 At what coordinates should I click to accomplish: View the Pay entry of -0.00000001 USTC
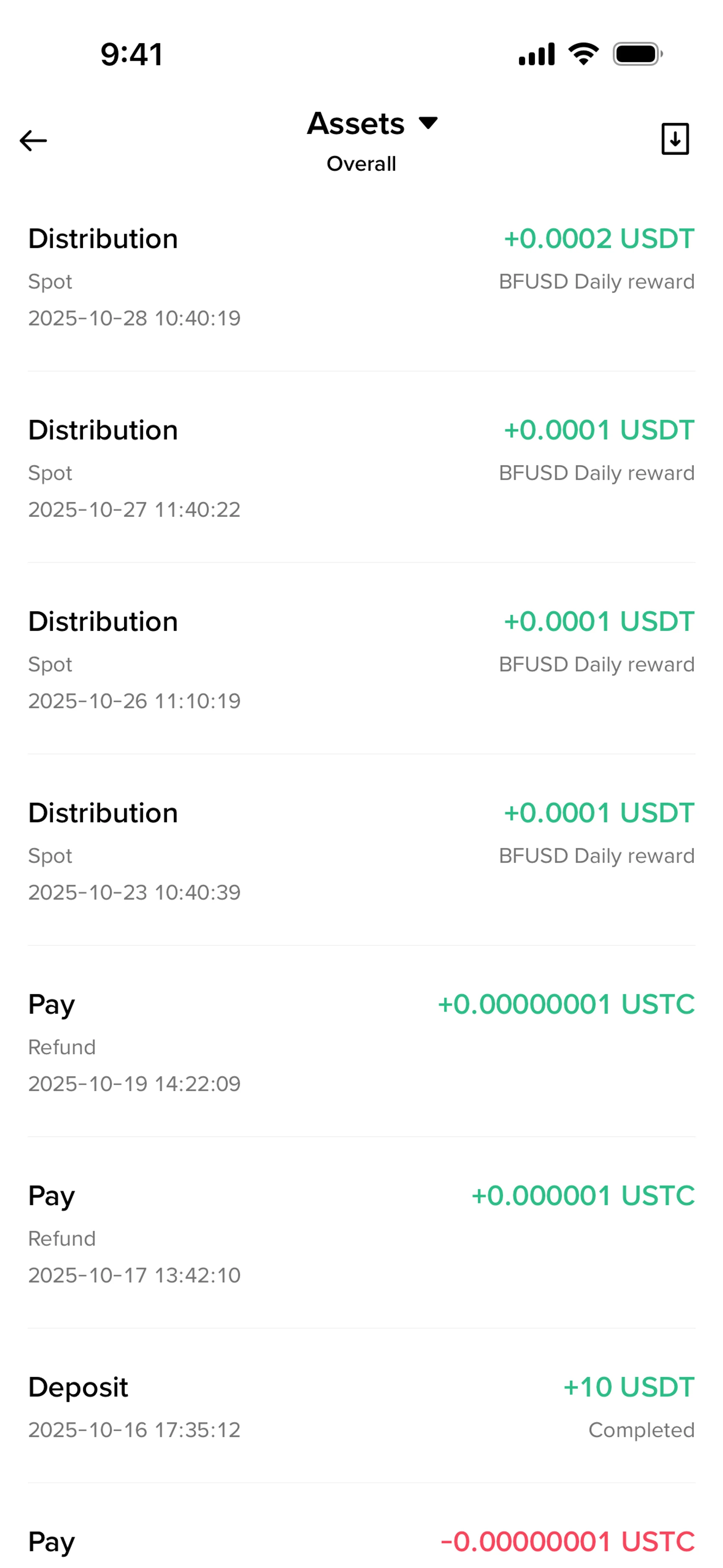pyautogui.click(x=361, y=1541)
